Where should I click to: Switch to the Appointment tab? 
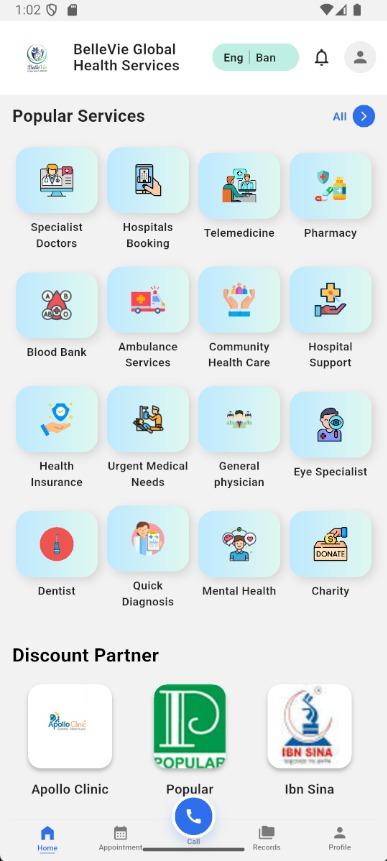pos(121,838)
